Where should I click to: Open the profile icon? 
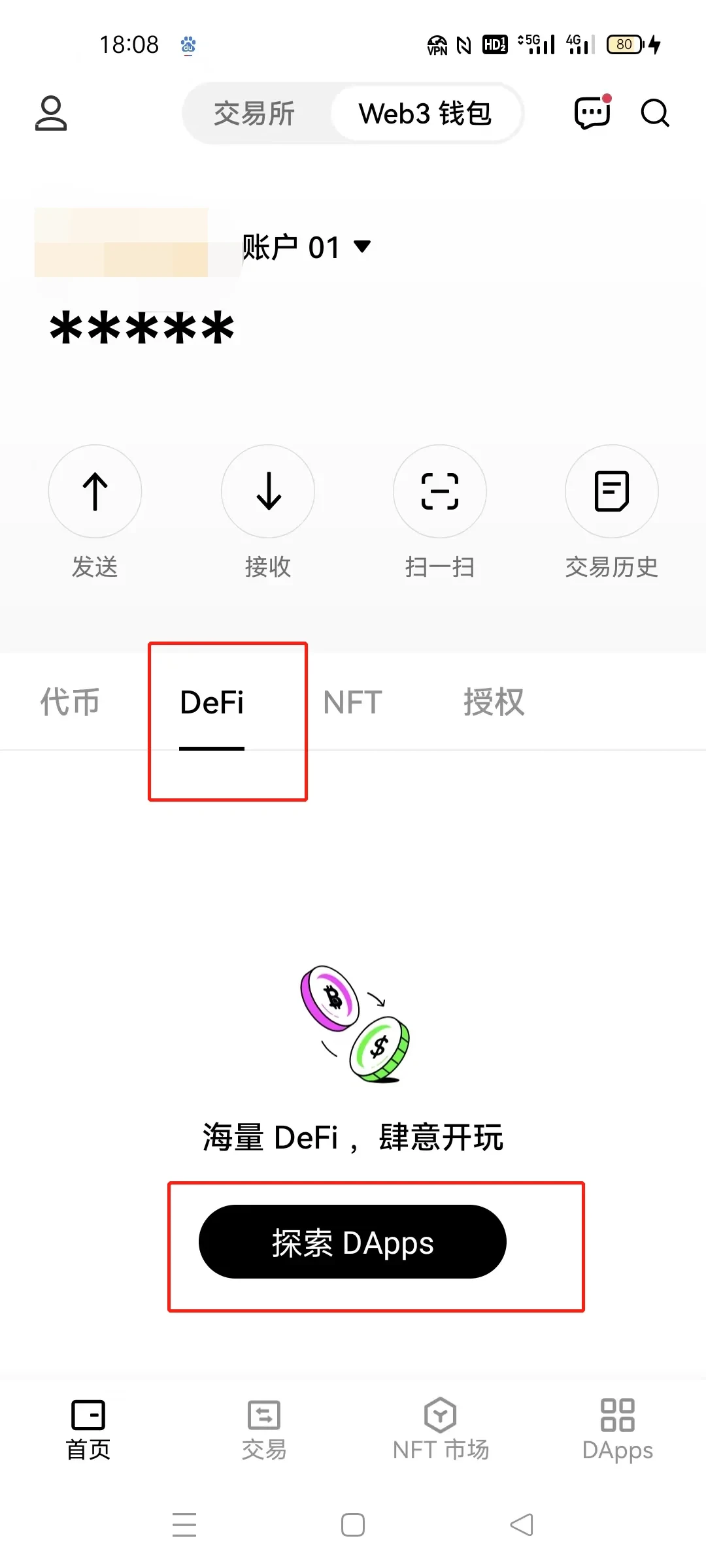pyautogui.click(x=51, y=114)
